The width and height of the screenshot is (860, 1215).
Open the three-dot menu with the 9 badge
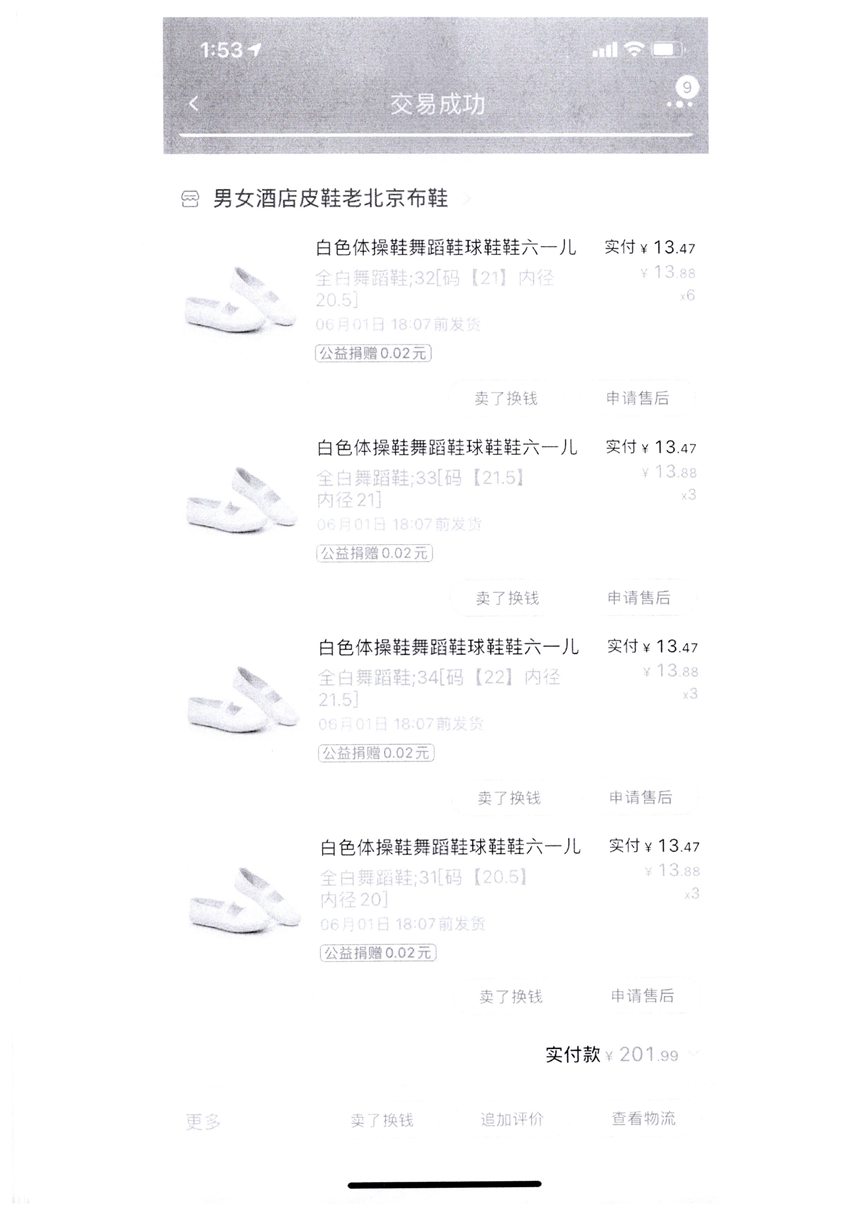[x=681, y=101]
